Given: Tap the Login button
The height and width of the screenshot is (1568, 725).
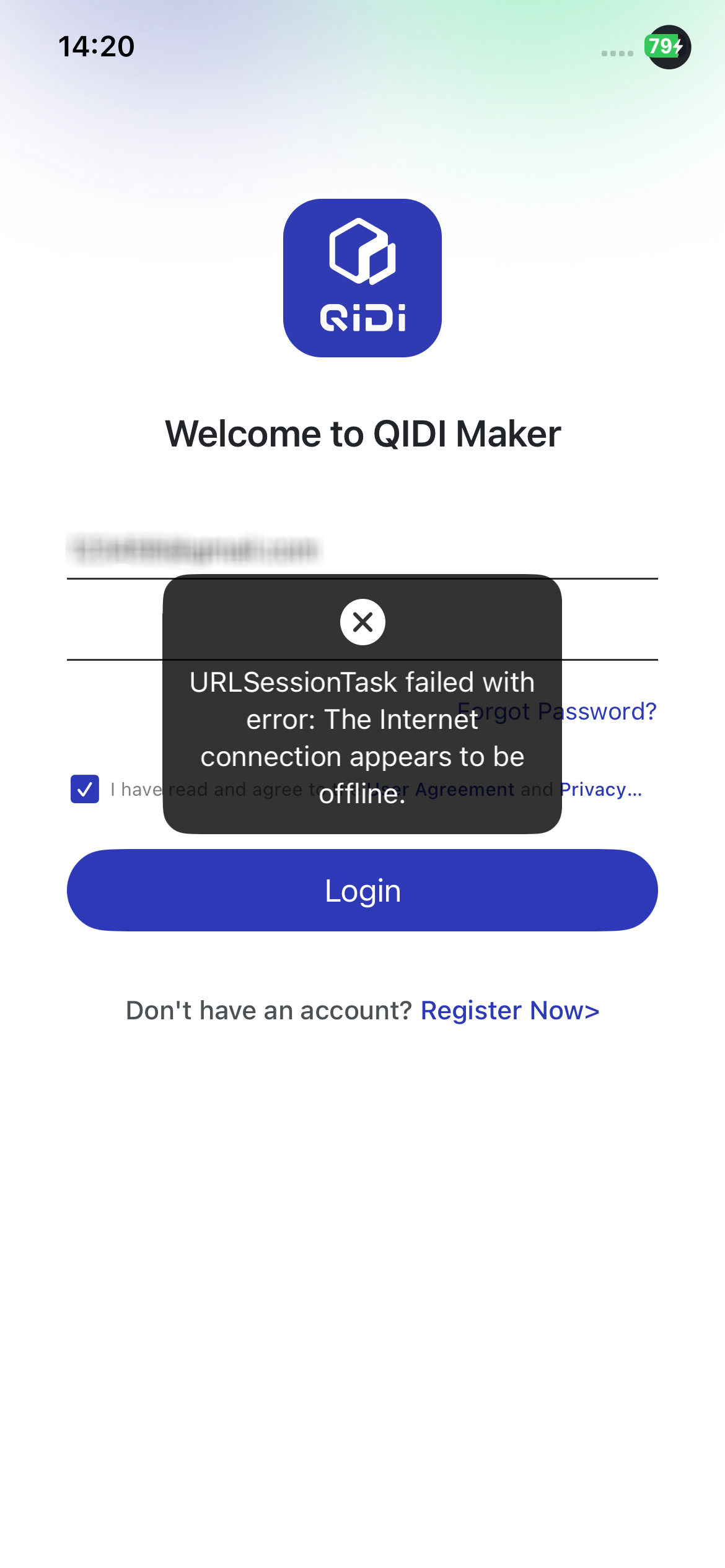Looking at the screenshot, I should click(x=362, y=891).
